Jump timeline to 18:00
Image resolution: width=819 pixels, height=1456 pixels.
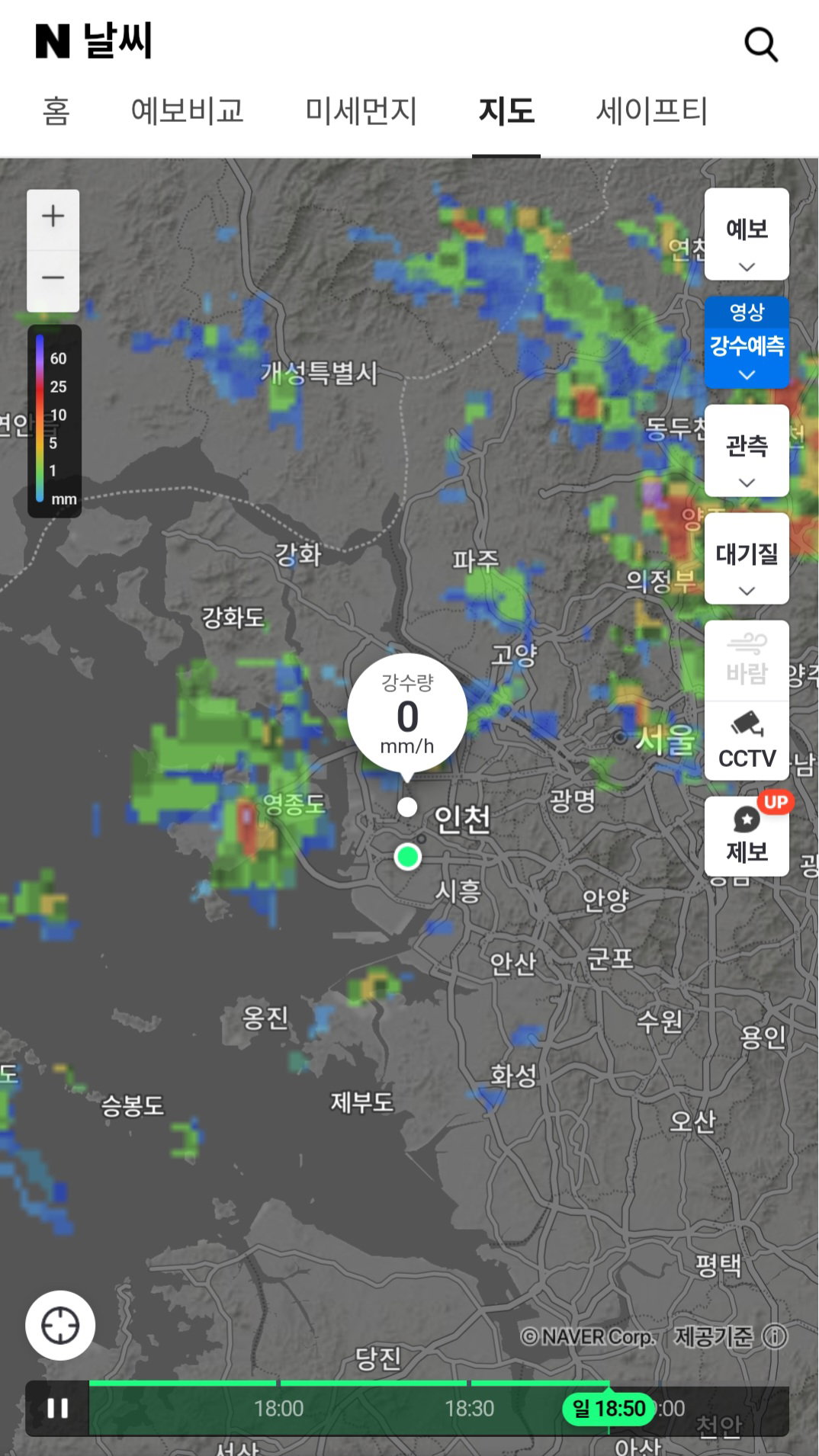pyautogui.click(x=279, y=1408)
